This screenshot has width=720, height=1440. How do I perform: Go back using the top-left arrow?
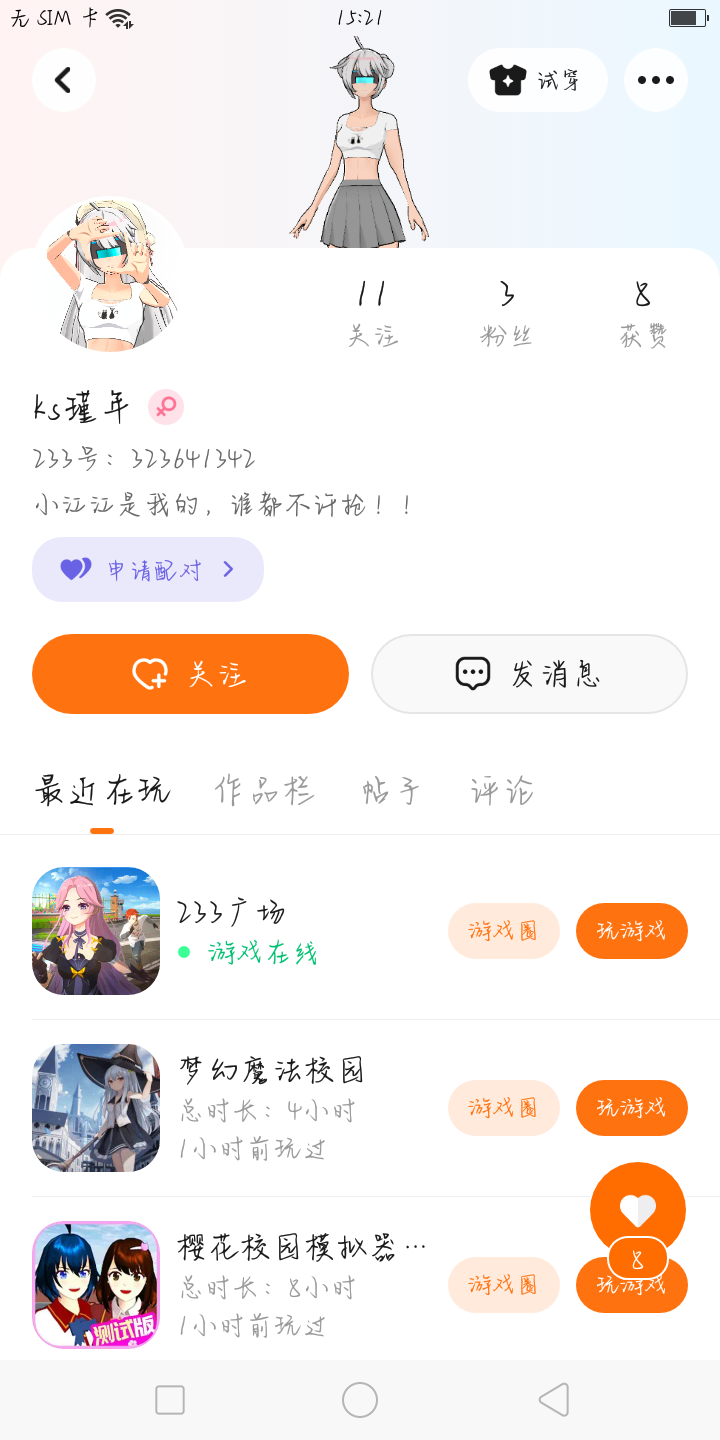tap(64, 80)
